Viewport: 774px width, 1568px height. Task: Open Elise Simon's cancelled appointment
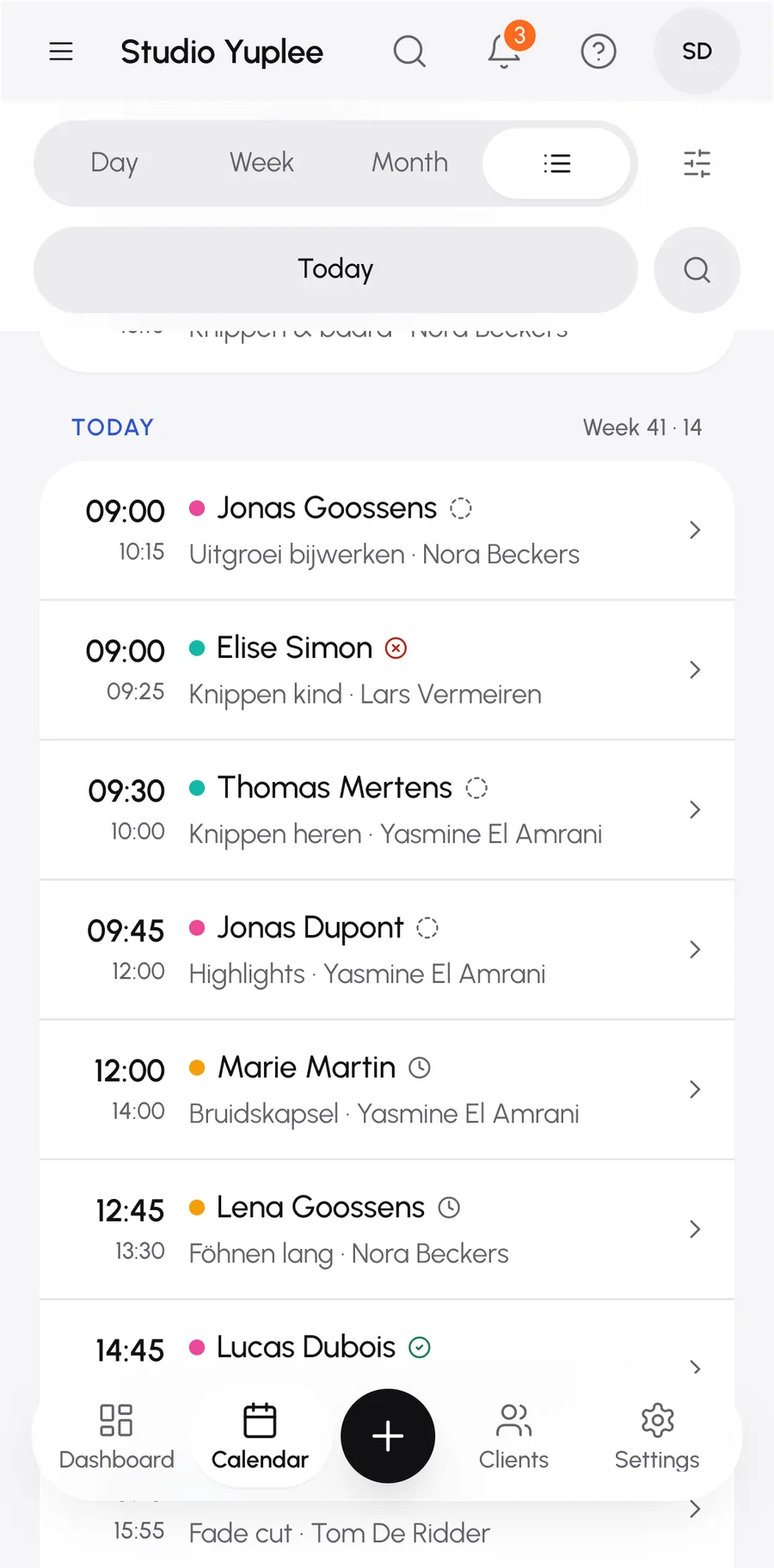[x=387, y=670]
